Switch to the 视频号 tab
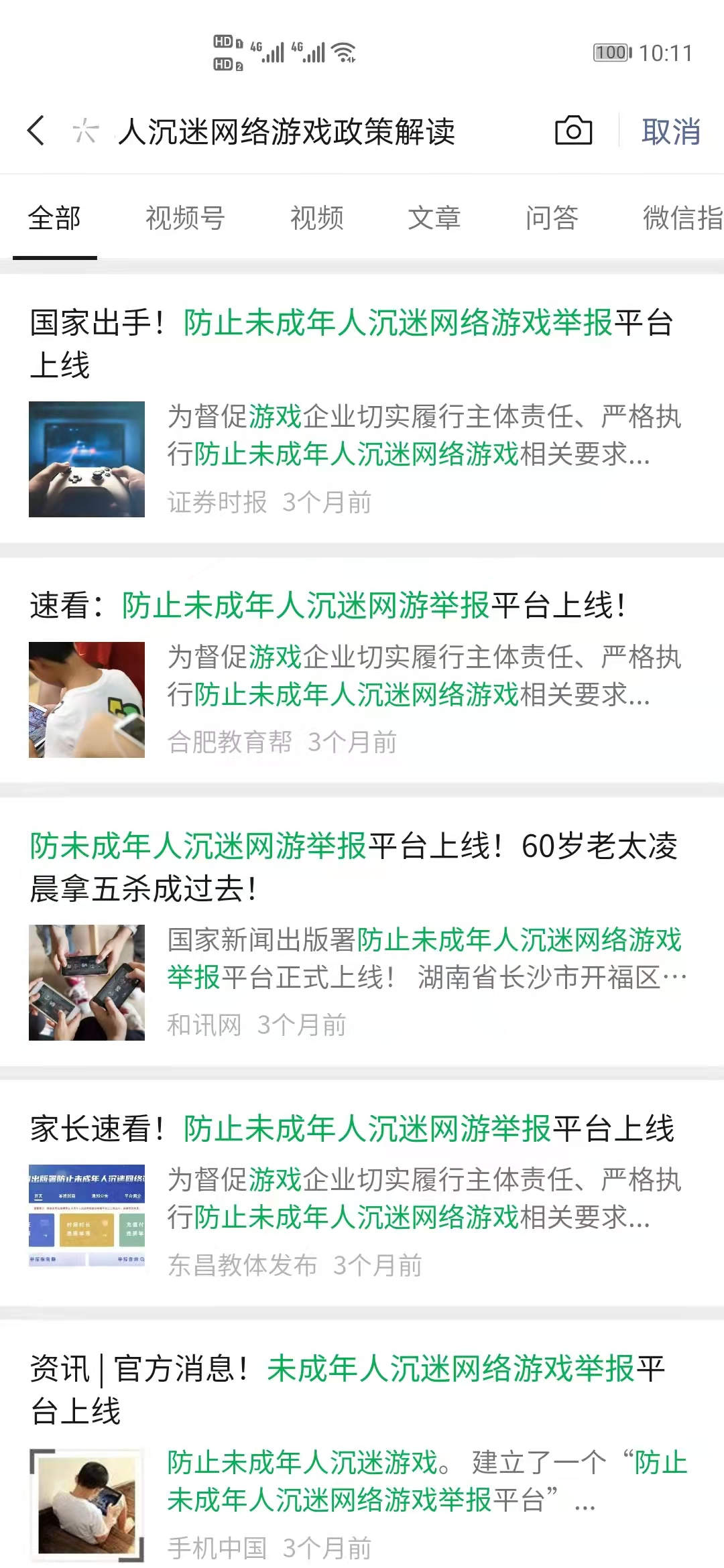724x1568 pixels. point(185,218)
